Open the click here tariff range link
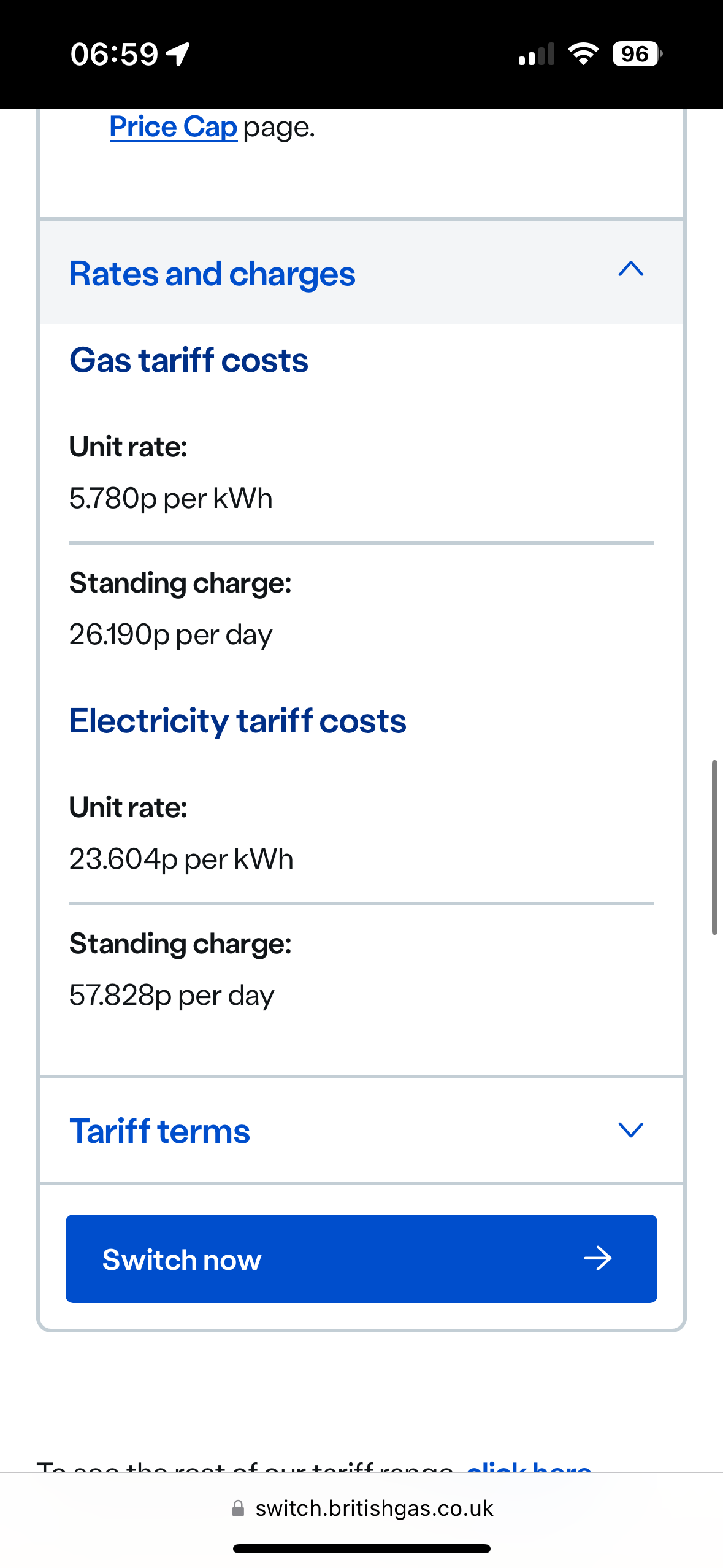Image resolution: width=723 pixels, height=1568 pixels. [x=529, y=1466]
